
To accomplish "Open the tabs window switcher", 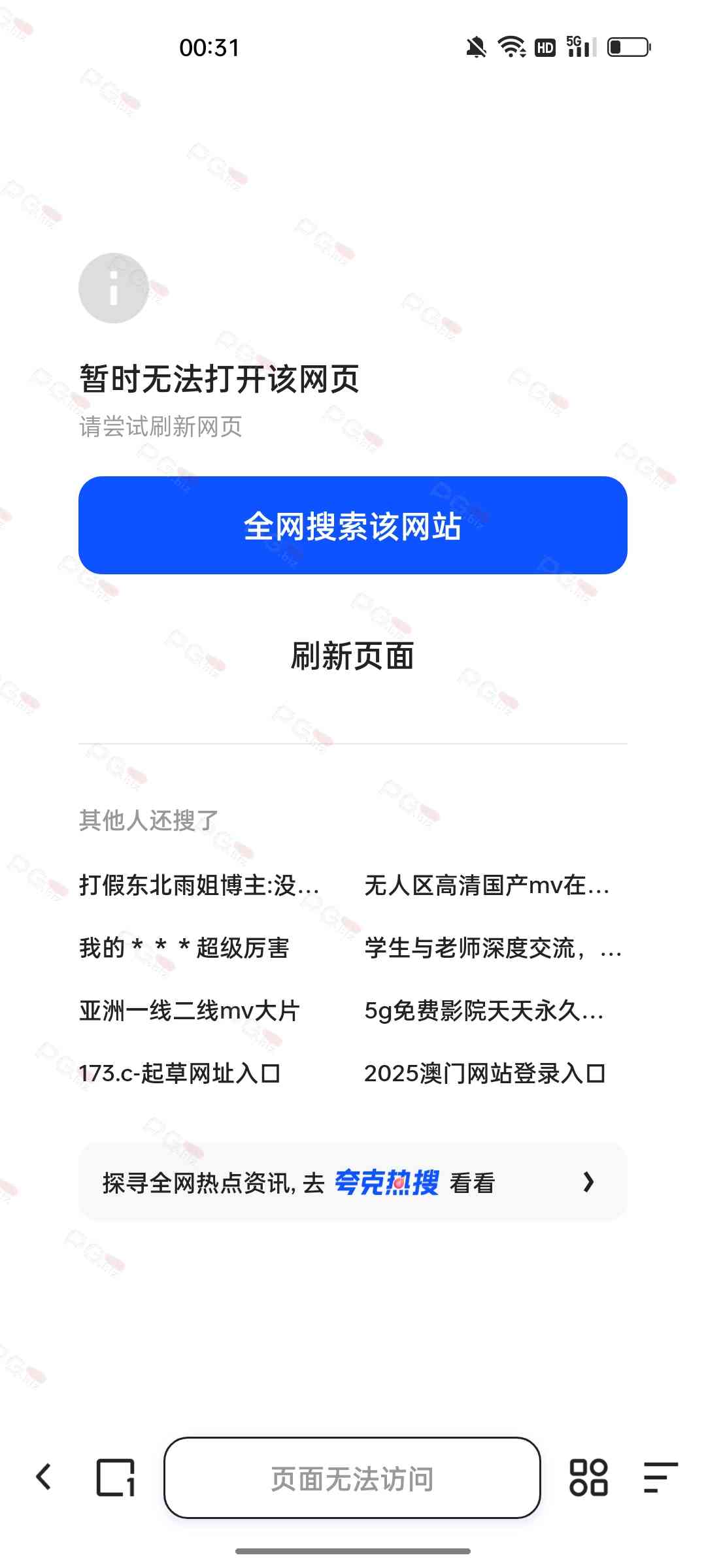I will pos(116,1477).
